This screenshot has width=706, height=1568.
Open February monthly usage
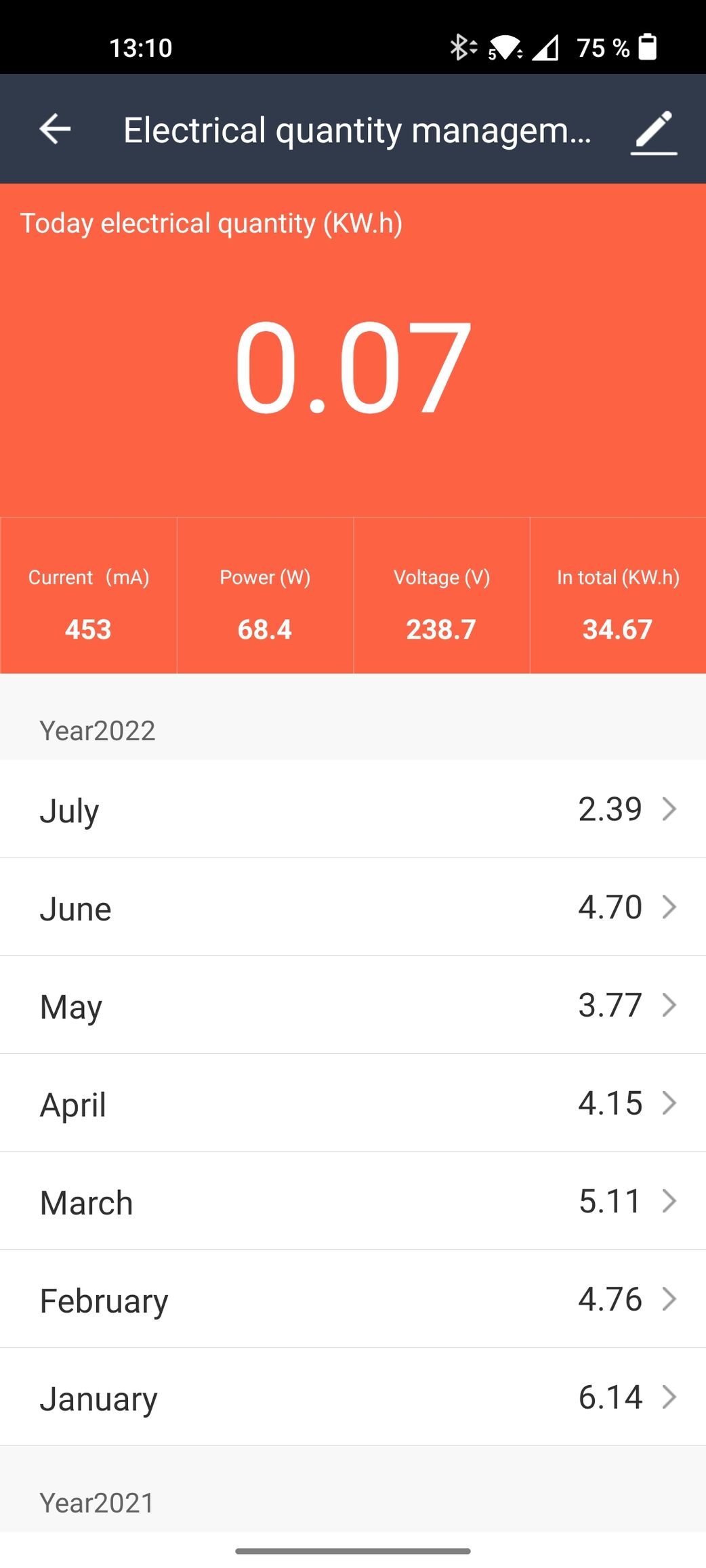pyautogui.click(x=353, y=1300)
